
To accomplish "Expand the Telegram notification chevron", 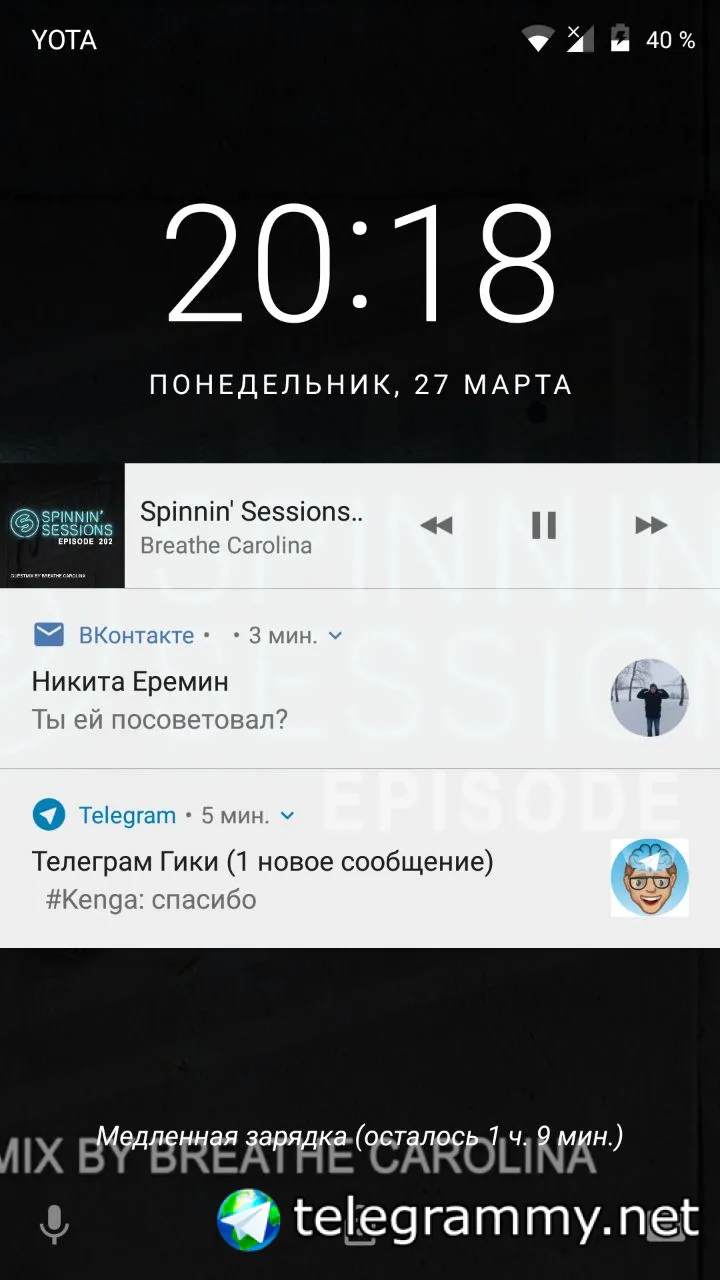I will click(x=288, y=816).
